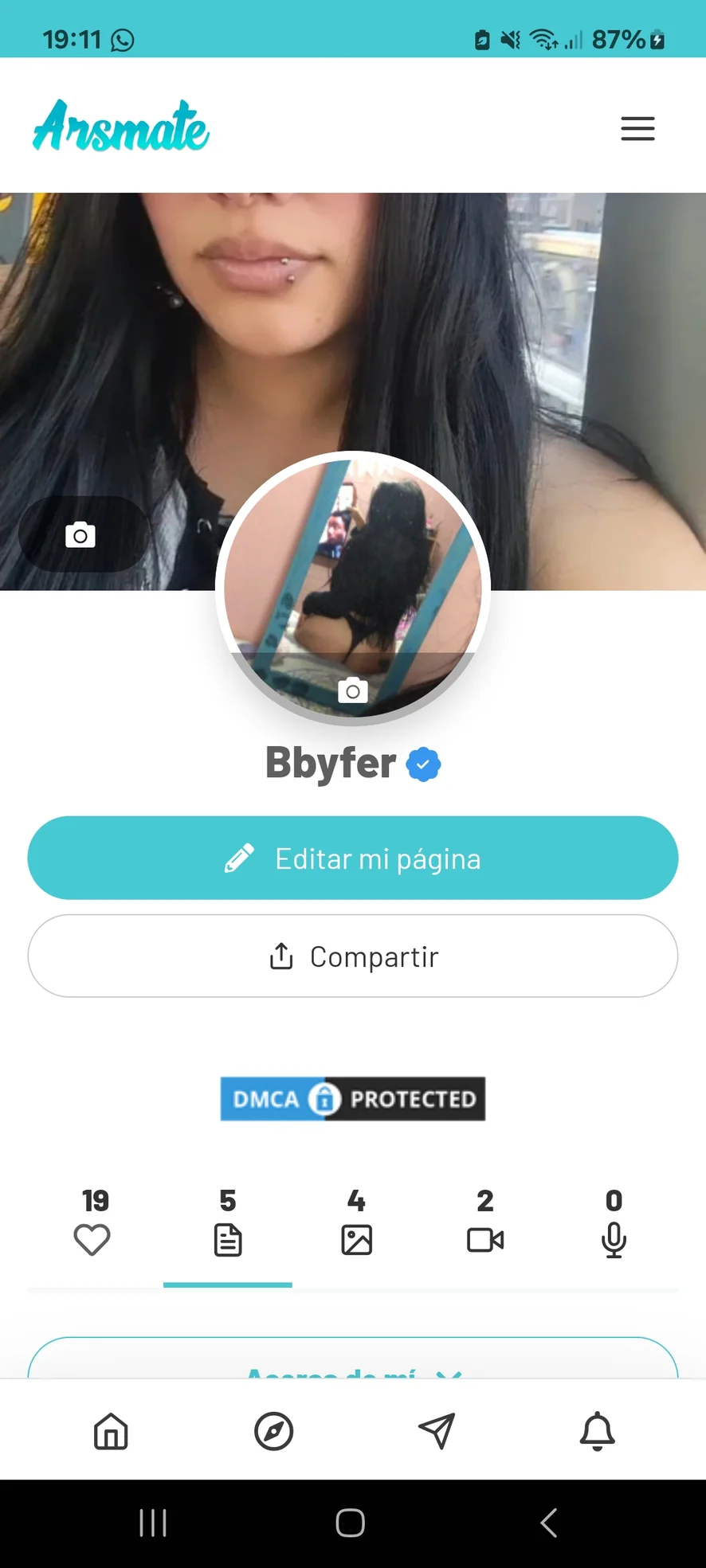
Task: Tap Editar mi página button
Action: tap(353, 858)
